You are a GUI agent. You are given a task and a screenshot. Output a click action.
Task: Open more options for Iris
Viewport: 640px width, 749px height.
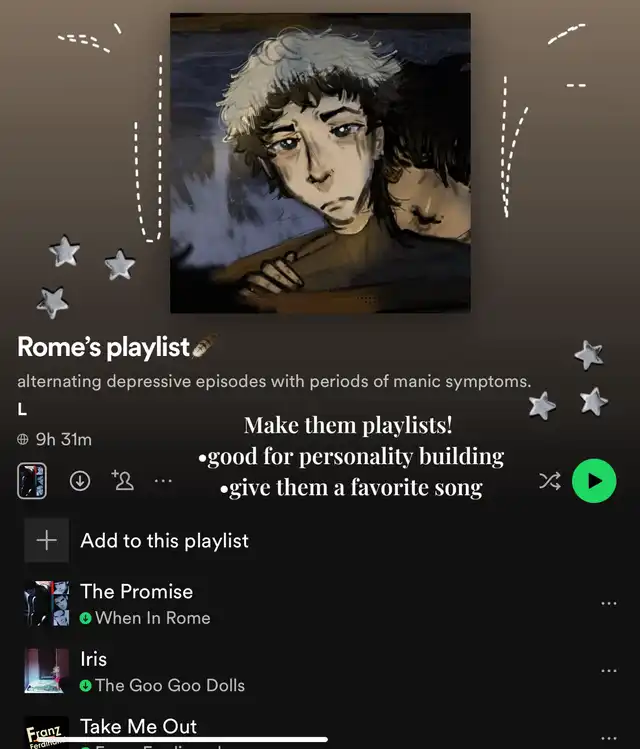(x=608, y=671)
